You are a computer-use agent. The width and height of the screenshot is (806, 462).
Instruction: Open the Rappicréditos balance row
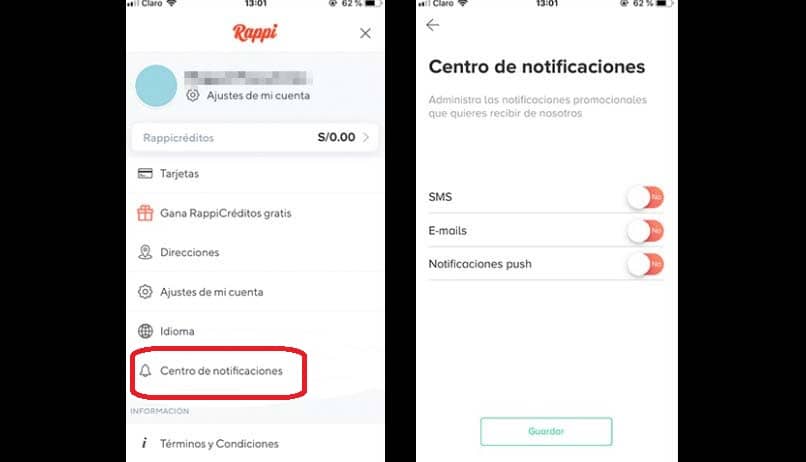point(255,137)
